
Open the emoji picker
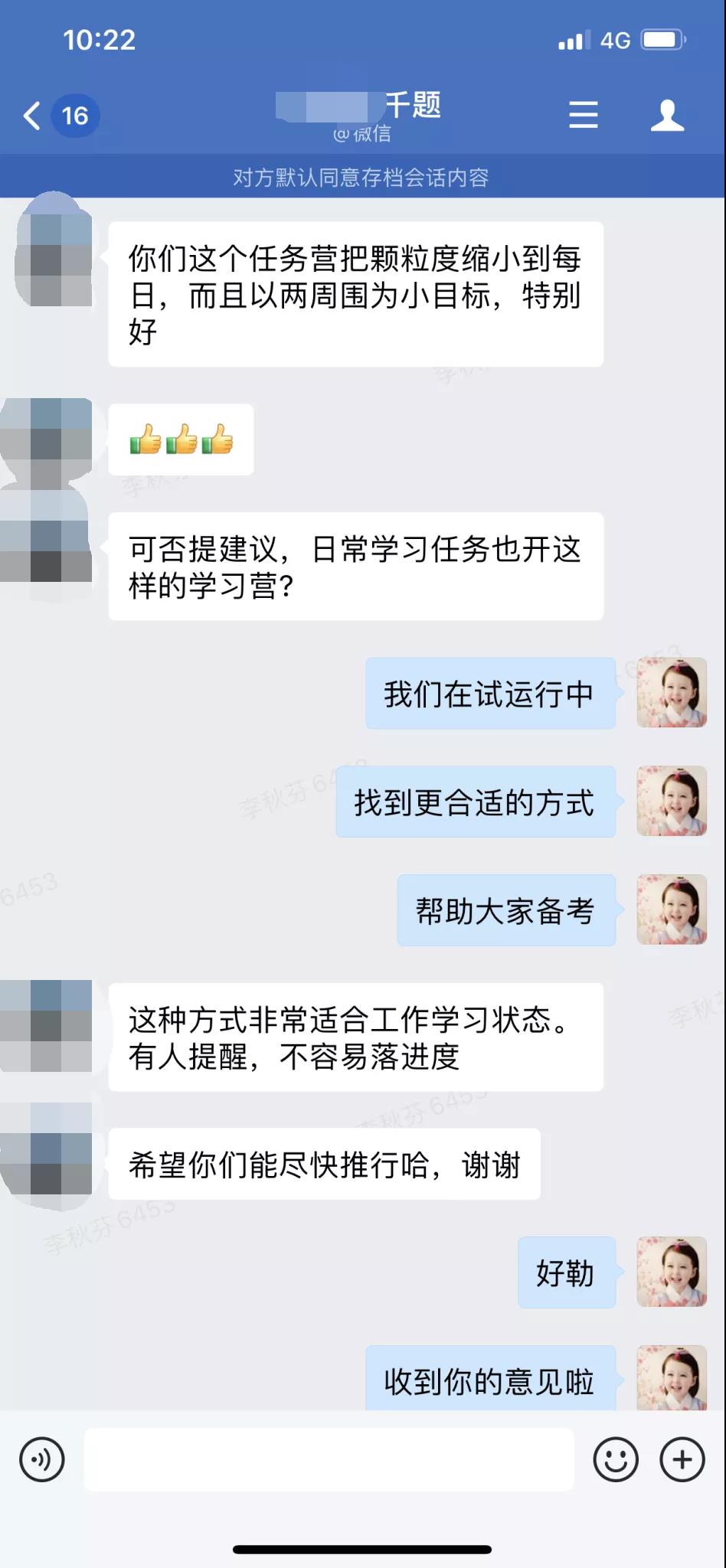615,1459
